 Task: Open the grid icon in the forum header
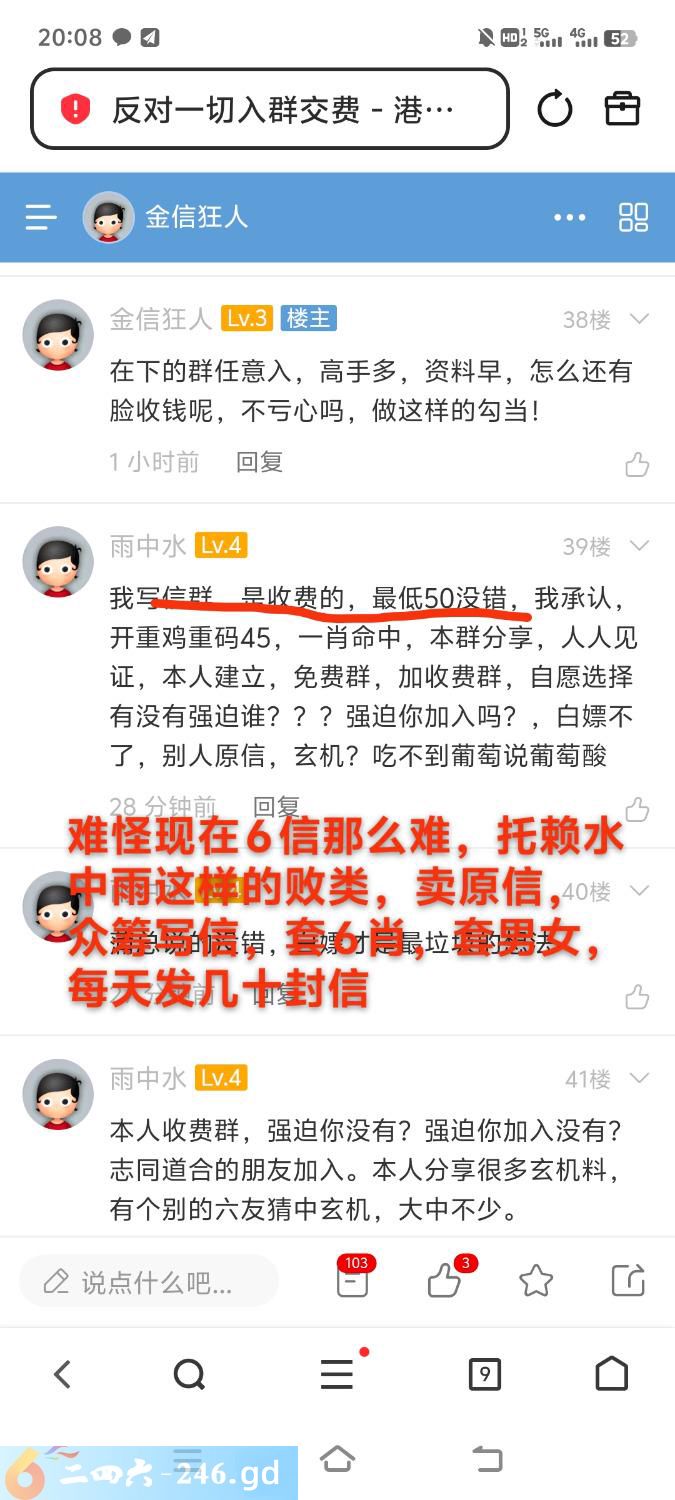(x=633, y=217)
